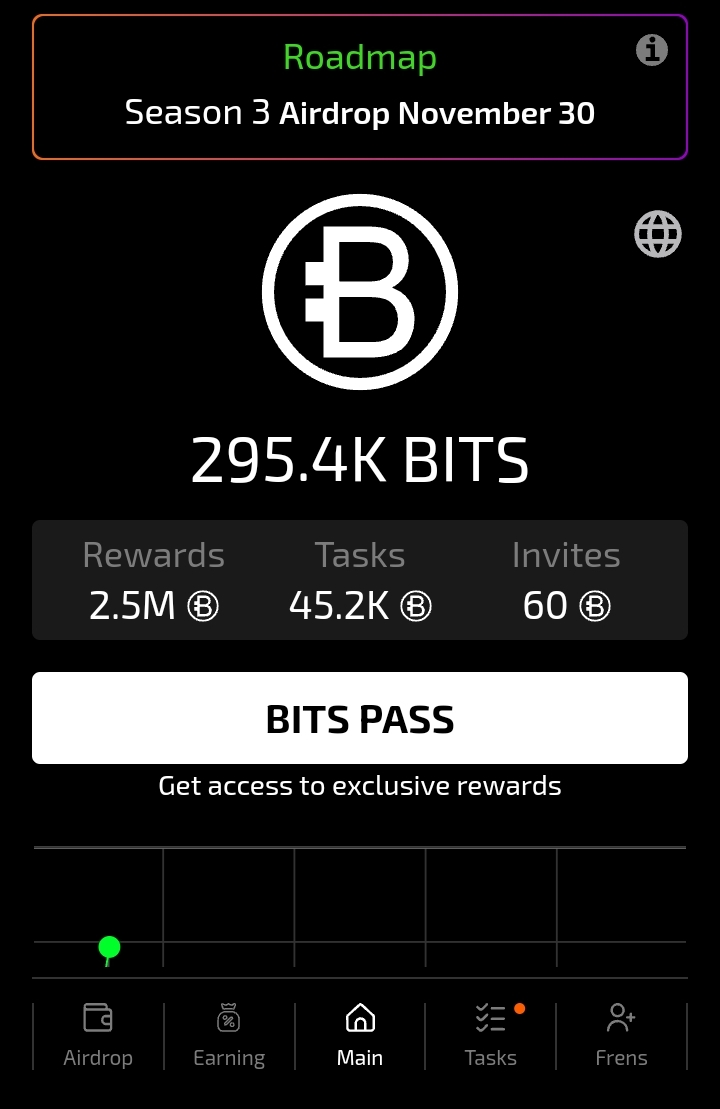Tap the globe language icon
Viewport: 720px width, 1109px height.
pos(658,235)
